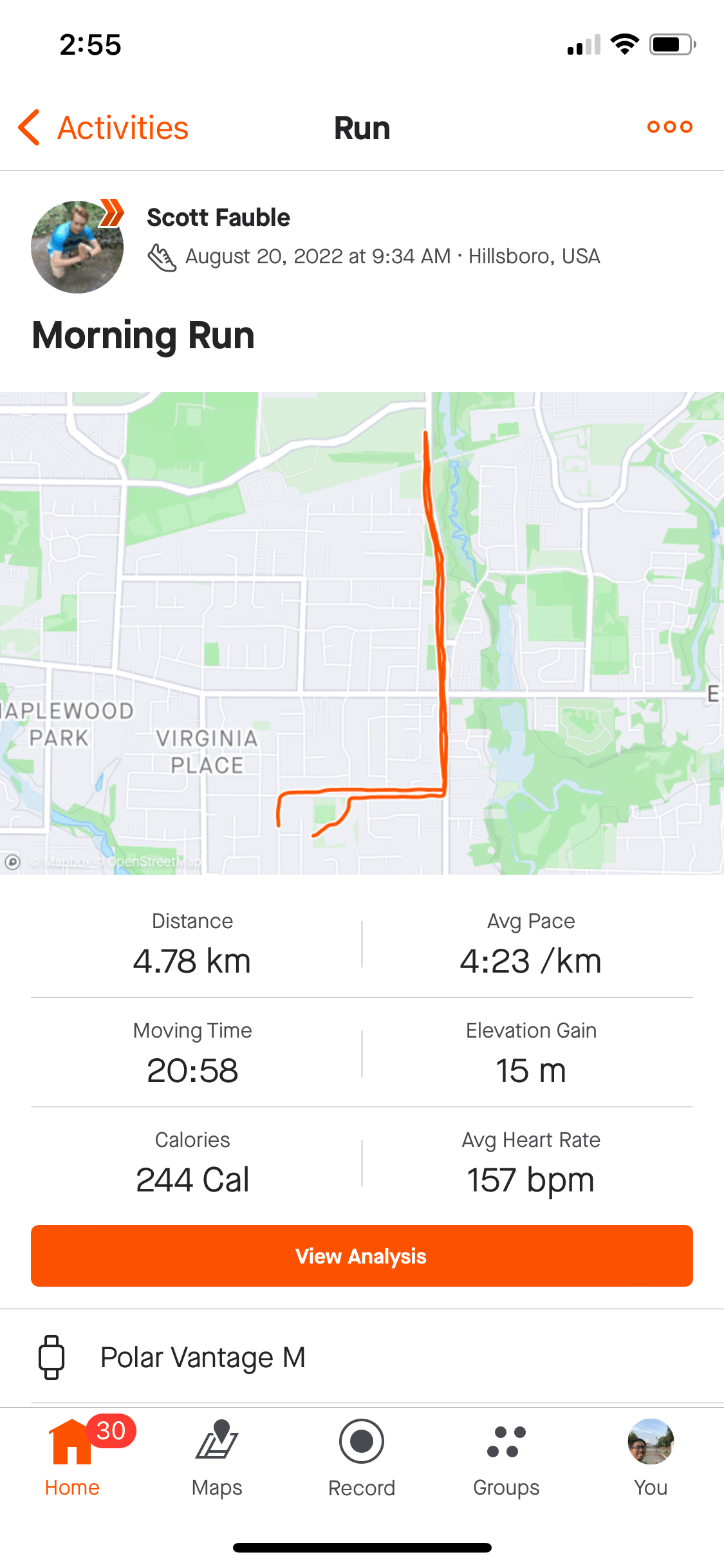Open the run route map
Screen dimensions: 724x1568
coord(362,633)
